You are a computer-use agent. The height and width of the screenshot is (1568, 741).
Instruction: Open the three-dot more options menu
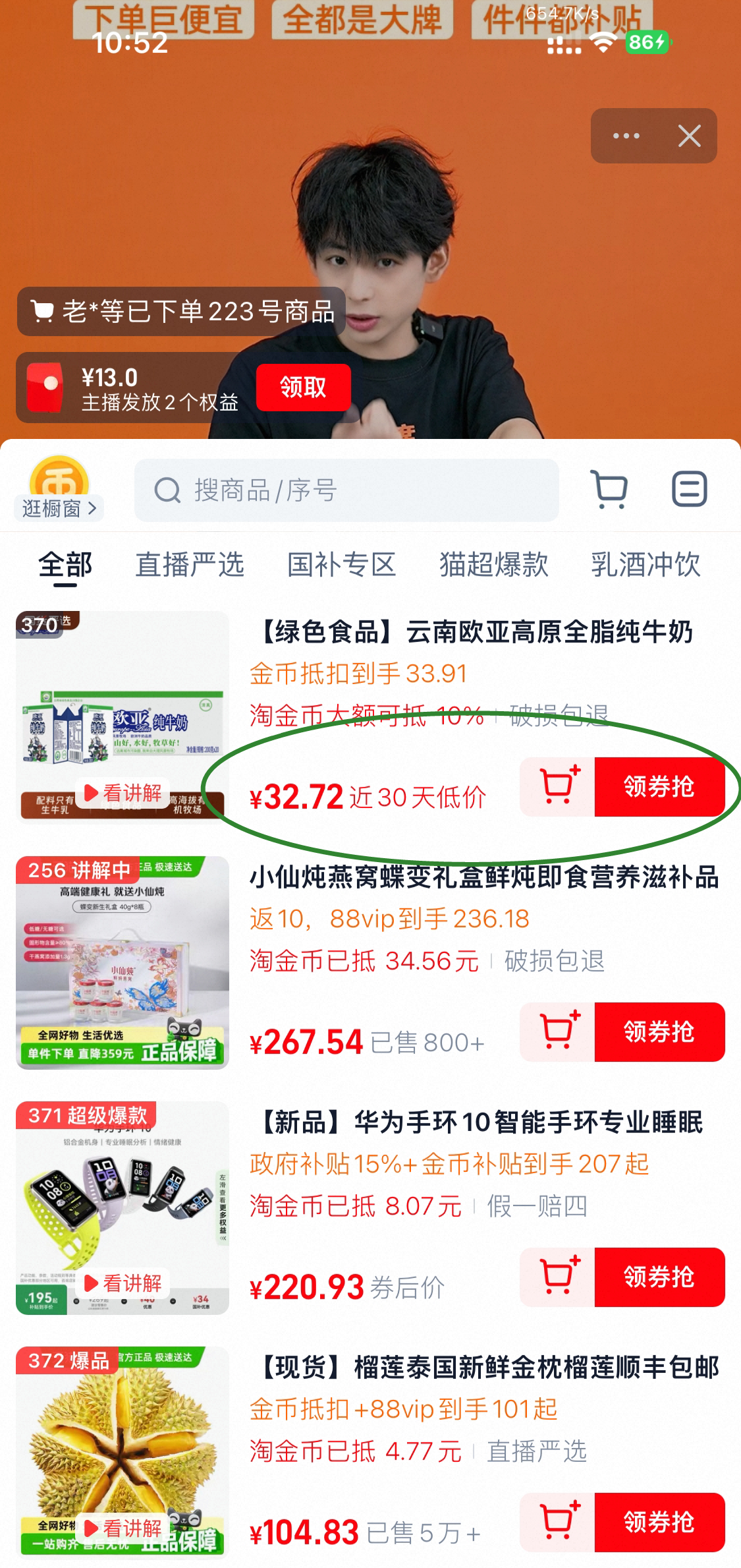pyautogui.click(x=626, y=136)
